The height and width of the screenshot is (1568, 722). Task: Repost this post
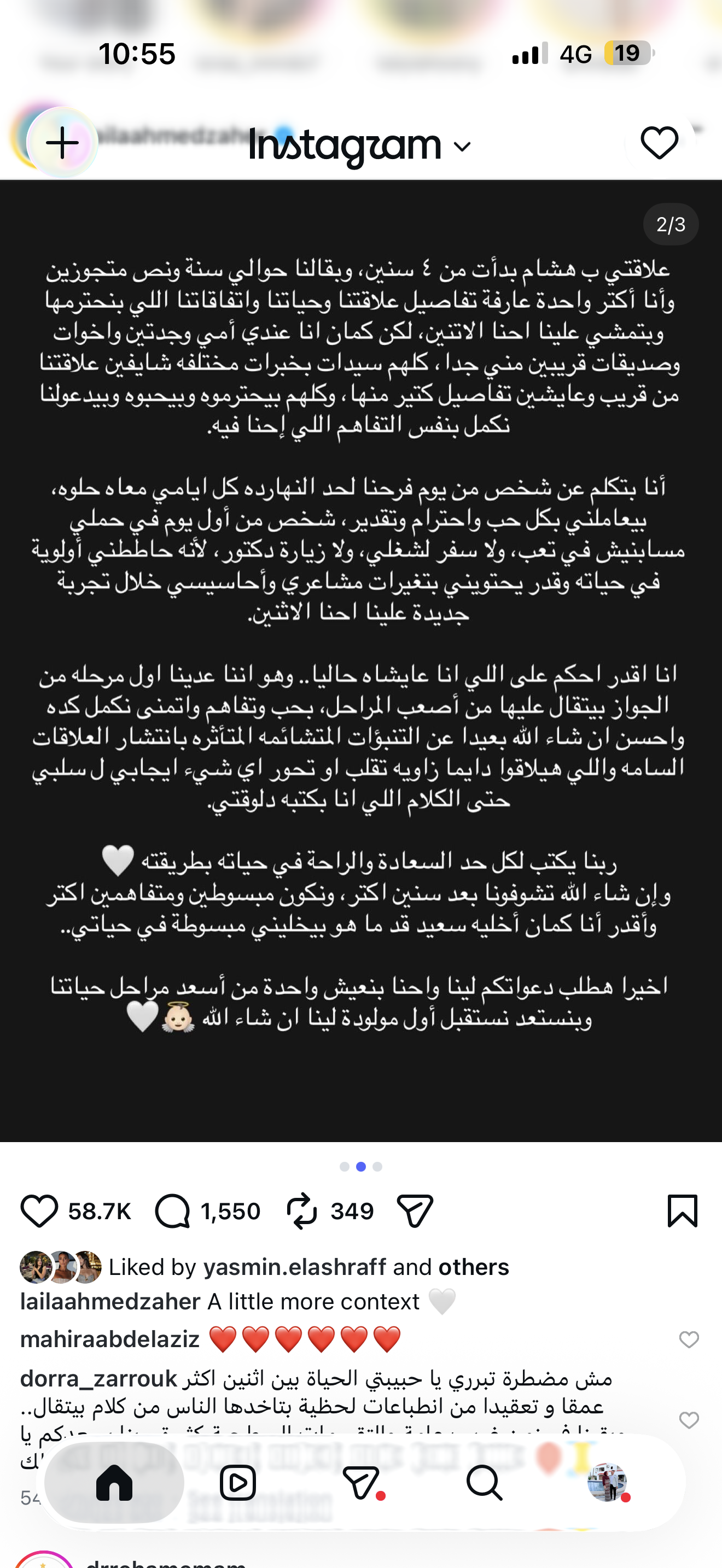(x=302, y=1210)
